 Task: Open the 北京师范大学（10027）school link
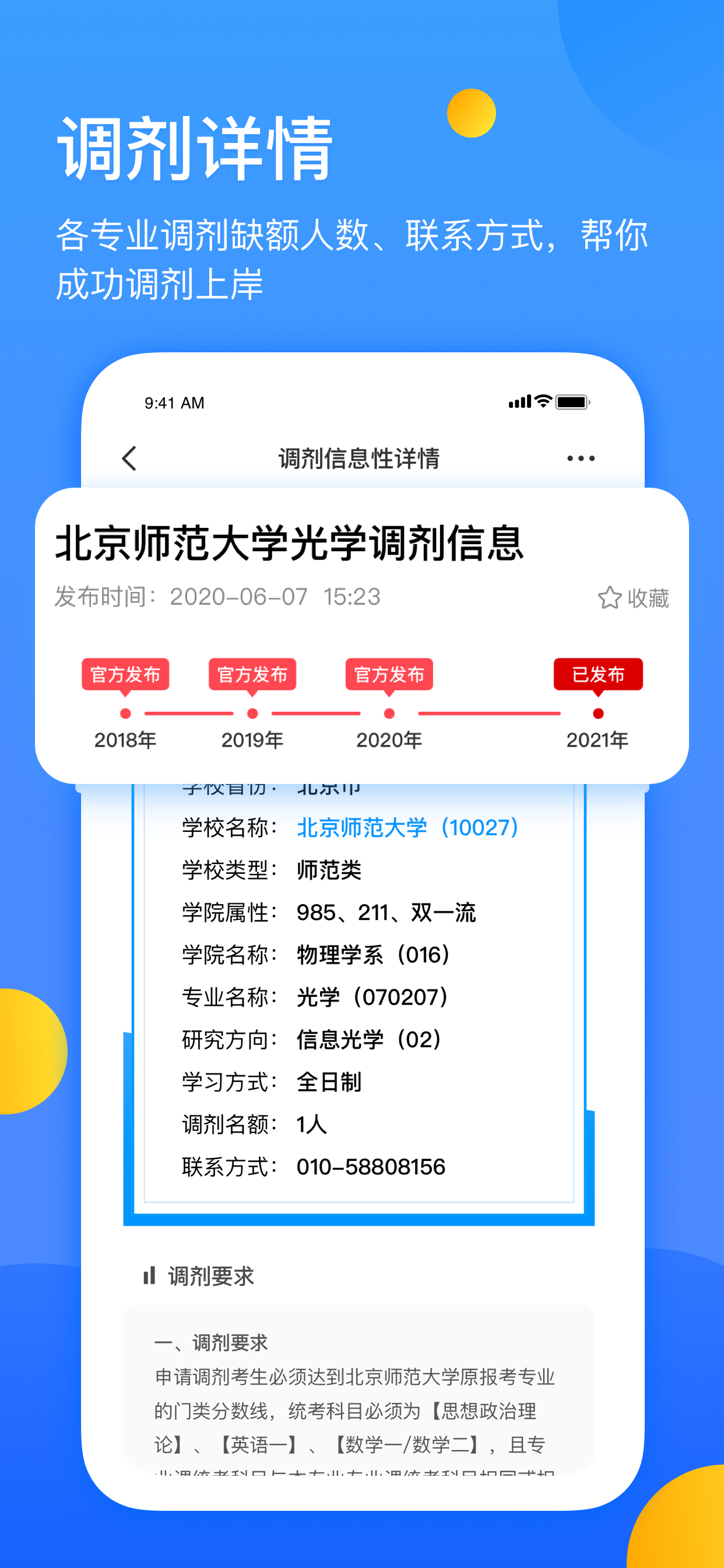(407, 827)
